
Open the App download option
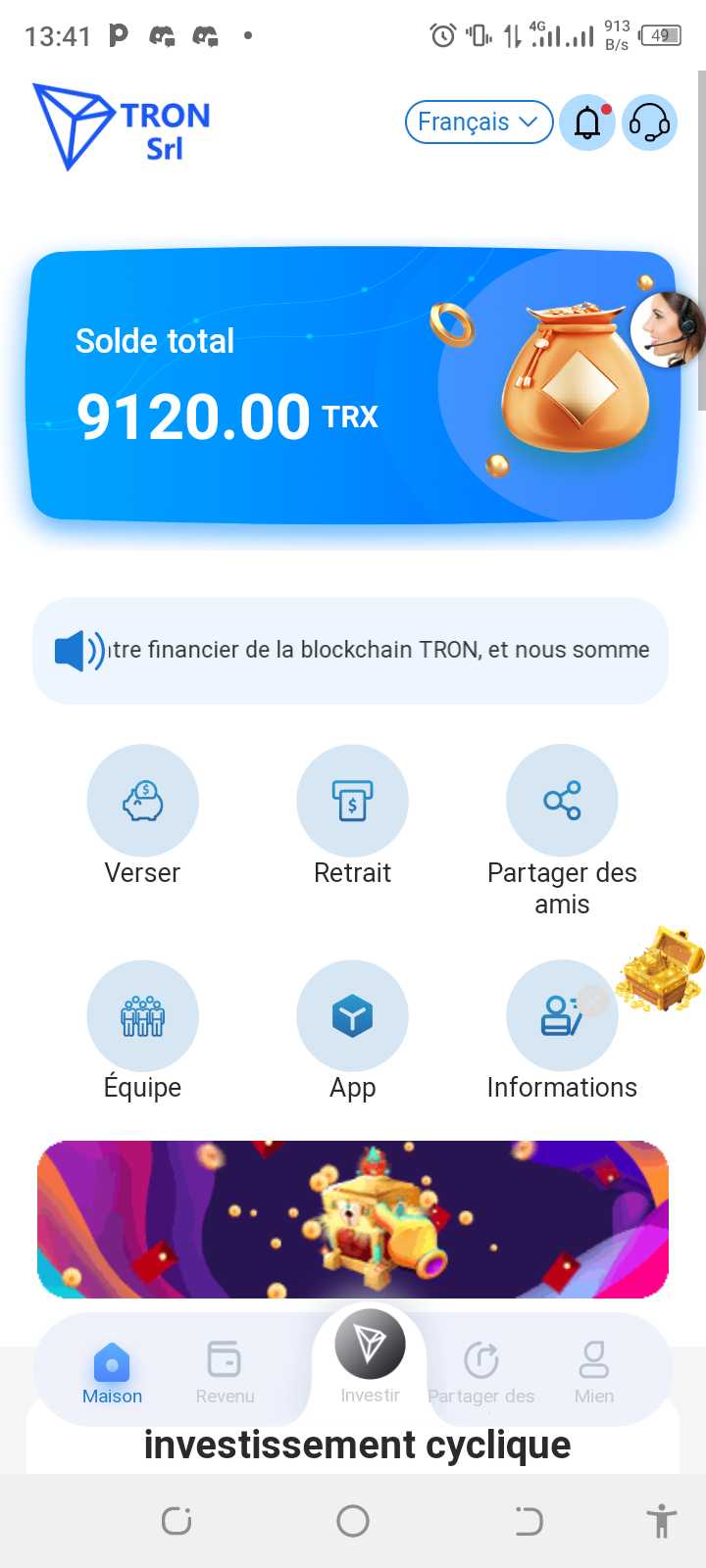[x=352, y=1016]
